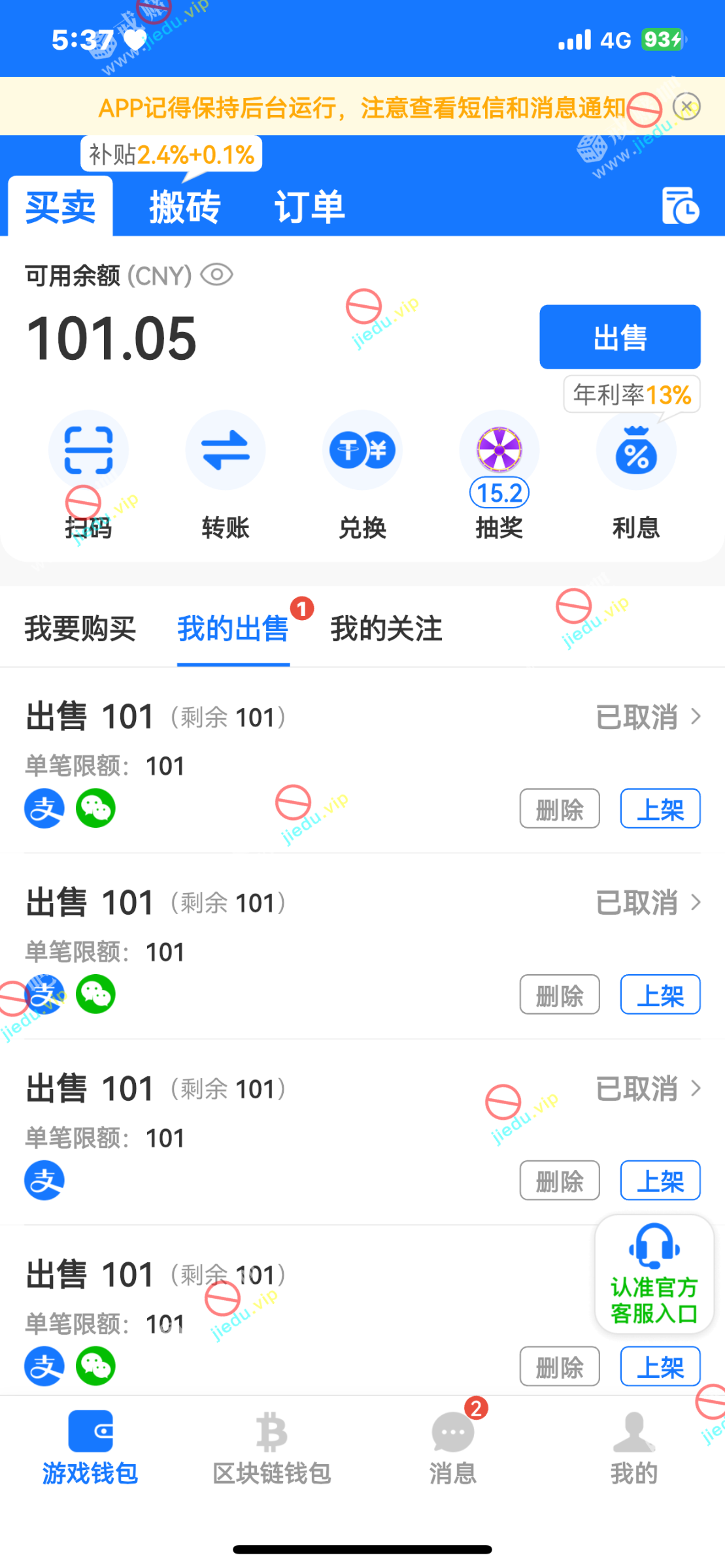Switch to 我的关注 tab
725x1568 pixels.
(x=386, y=629)
